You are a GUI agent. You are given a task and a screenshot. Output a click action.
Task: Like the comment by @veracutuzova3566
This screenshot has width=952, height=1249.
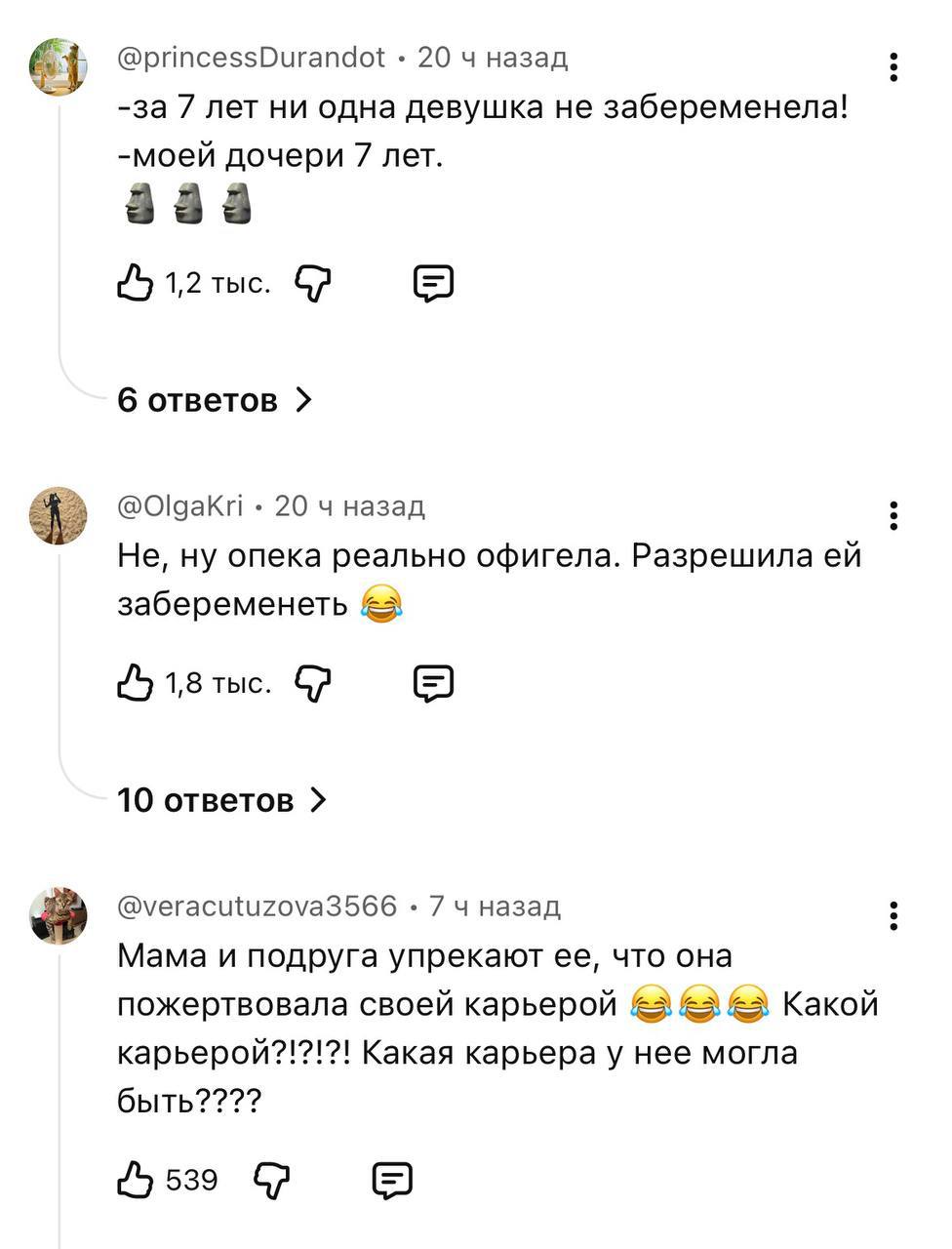click(136, 1181)
